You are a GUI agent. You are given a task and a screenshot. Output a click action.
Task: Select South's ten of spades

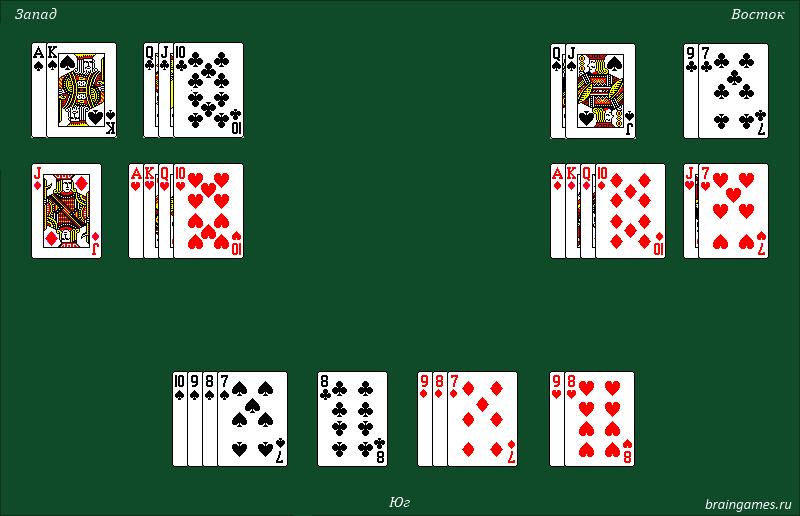tap(179, 420)
